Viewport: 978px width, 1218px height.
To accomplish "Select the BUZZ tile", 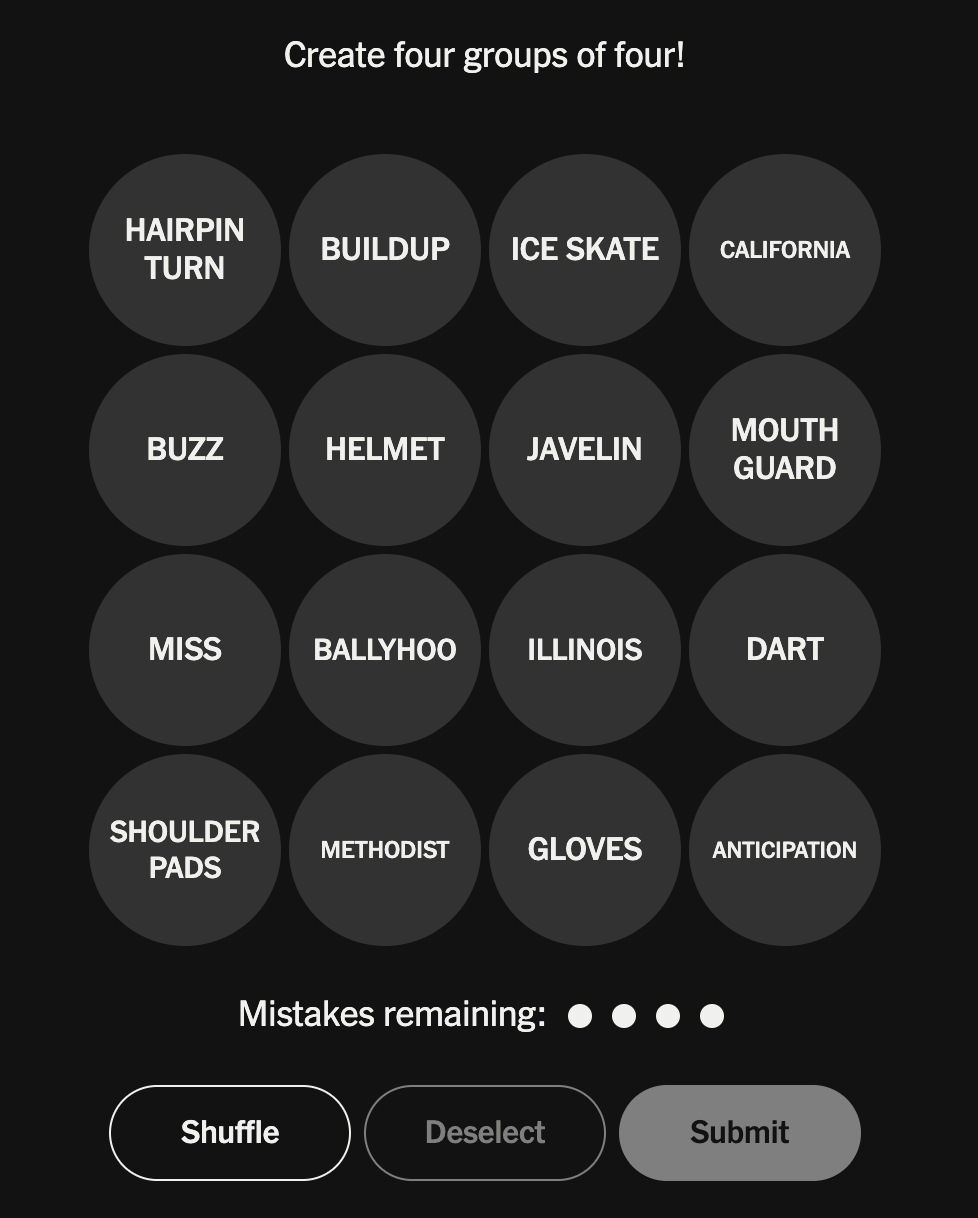I will coord(185,450).
